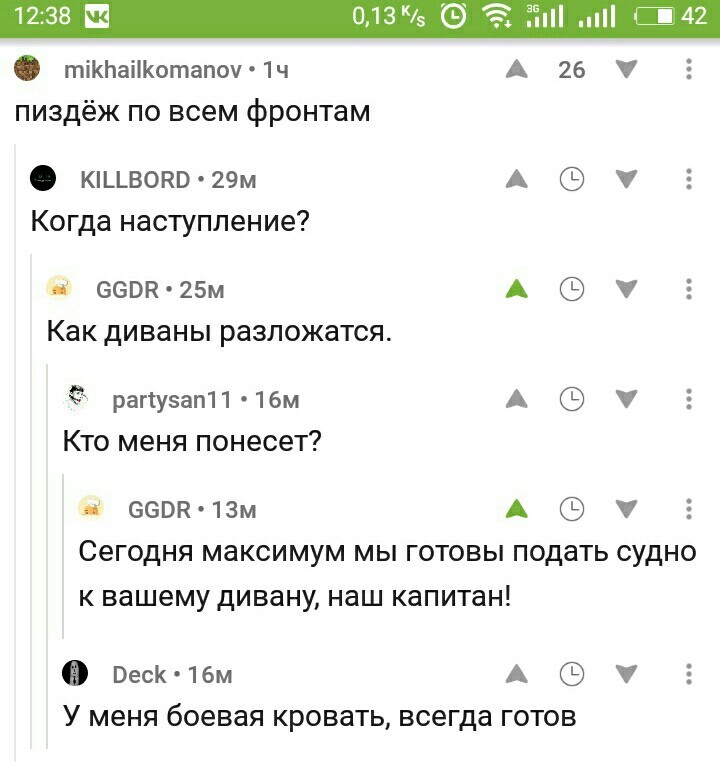Viewport: 720px width, 762px height.
Task: Upvote partysan11's comment
Action: [516, 399]
